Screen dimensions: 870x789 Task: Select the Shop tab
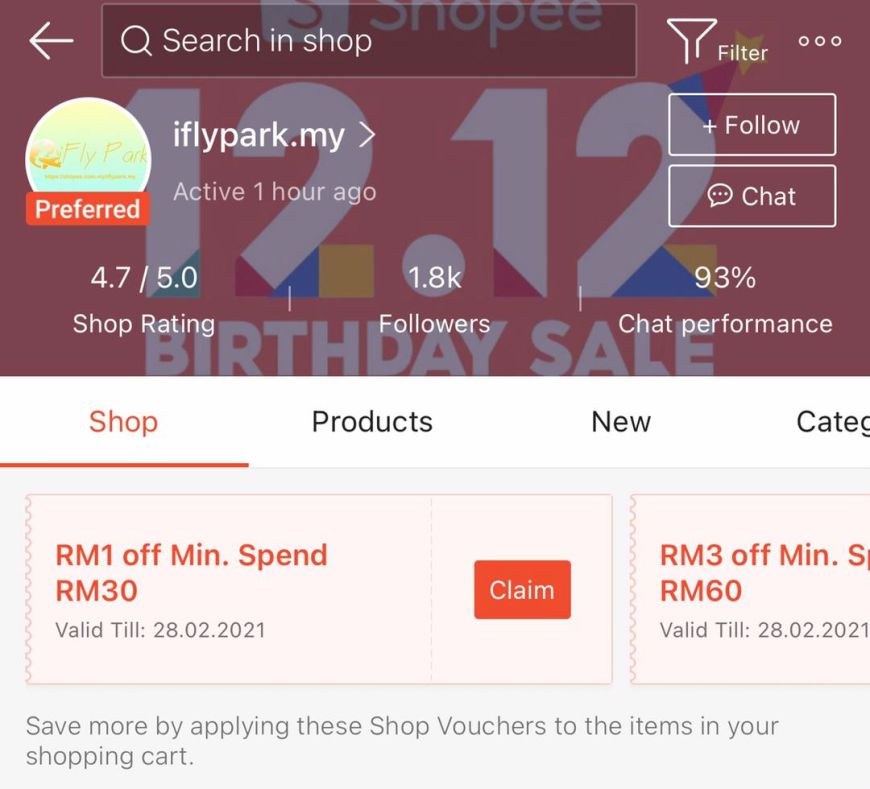coord(123,421)
